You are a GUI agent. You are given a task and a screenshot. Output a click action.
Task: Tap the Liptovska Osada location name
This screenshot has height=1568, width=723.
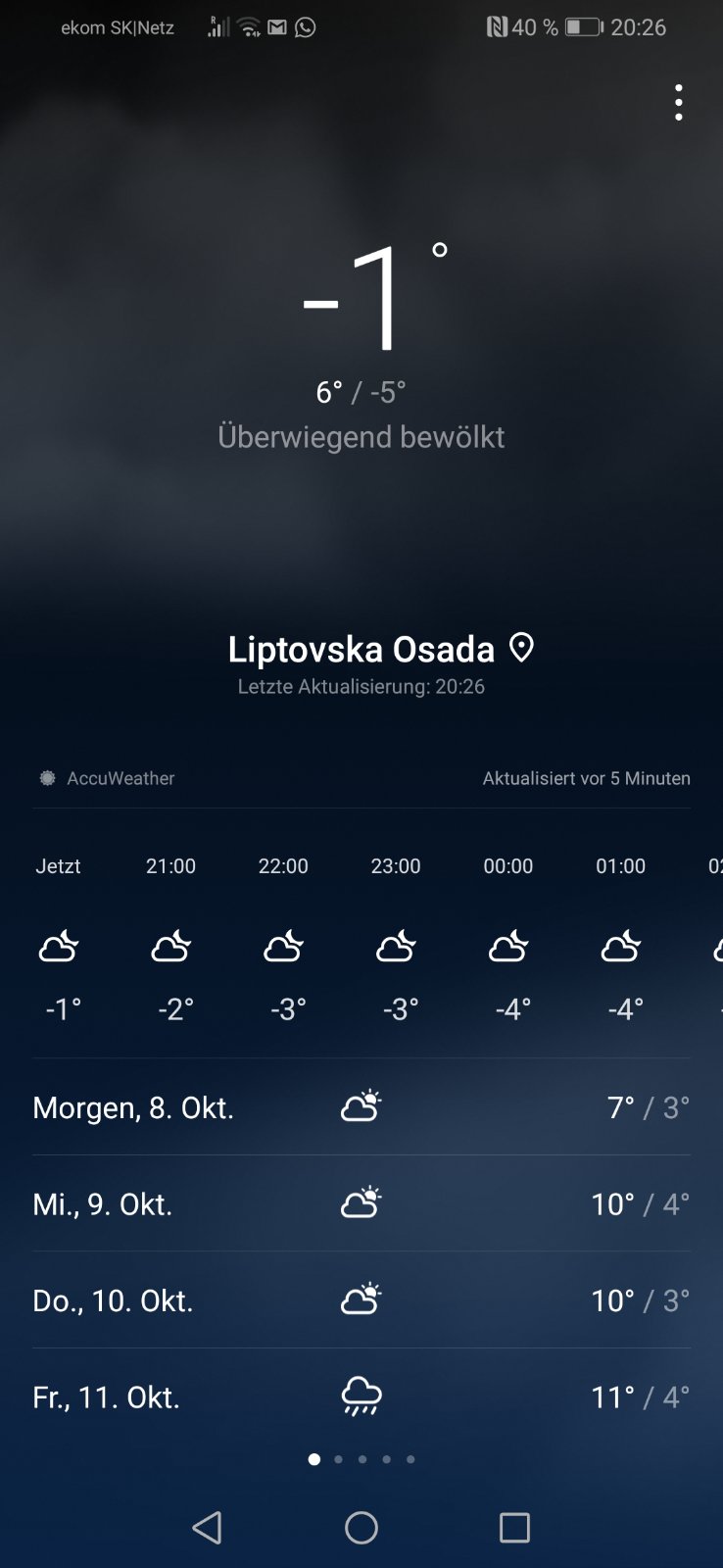(361, 649)
